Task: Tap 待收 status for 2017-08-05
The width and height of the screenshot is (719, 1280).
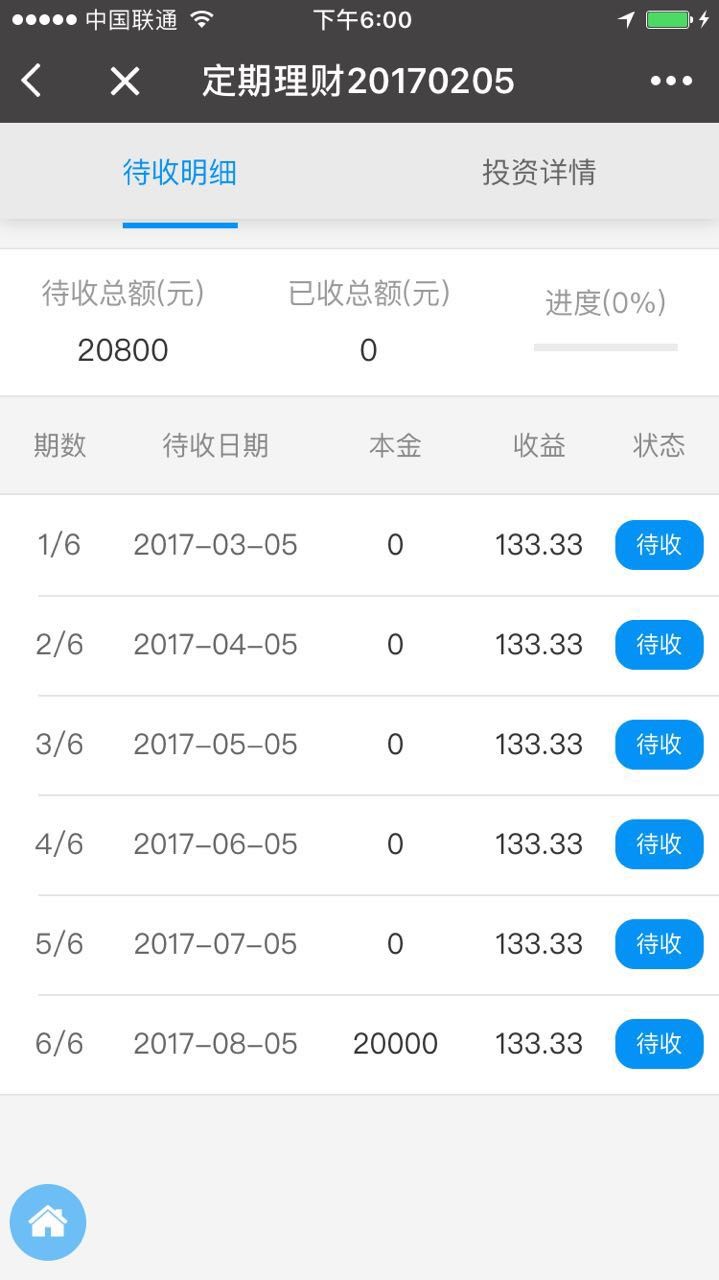Action: click(659, 1044)
